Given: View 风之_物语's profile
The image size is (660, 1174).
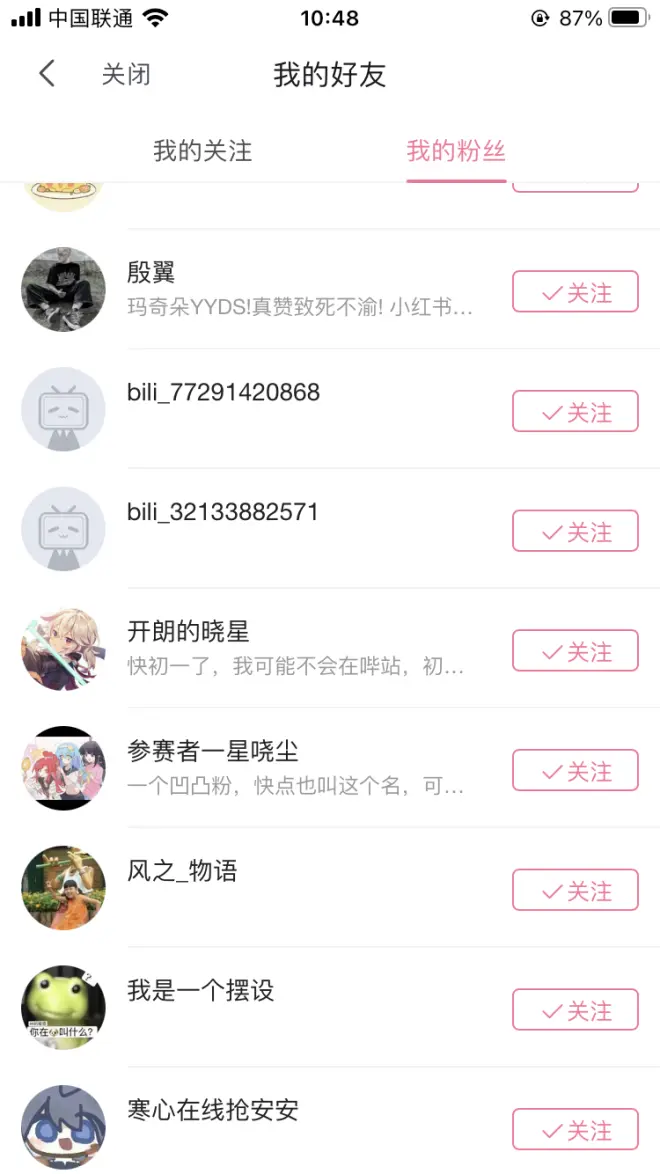Looking at the screenshot, I should coord(63,888).
